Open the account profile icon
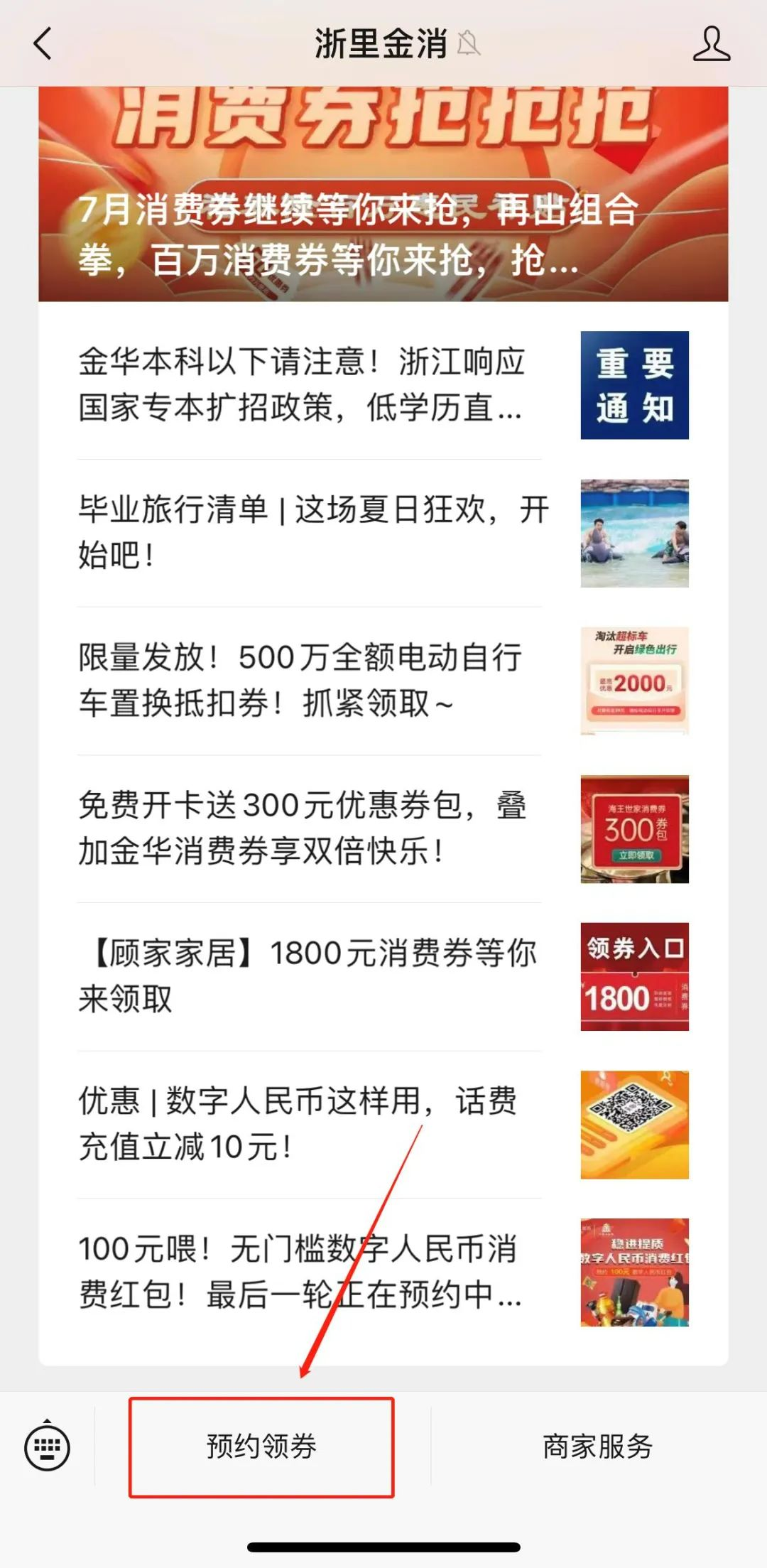 (711, 44)
